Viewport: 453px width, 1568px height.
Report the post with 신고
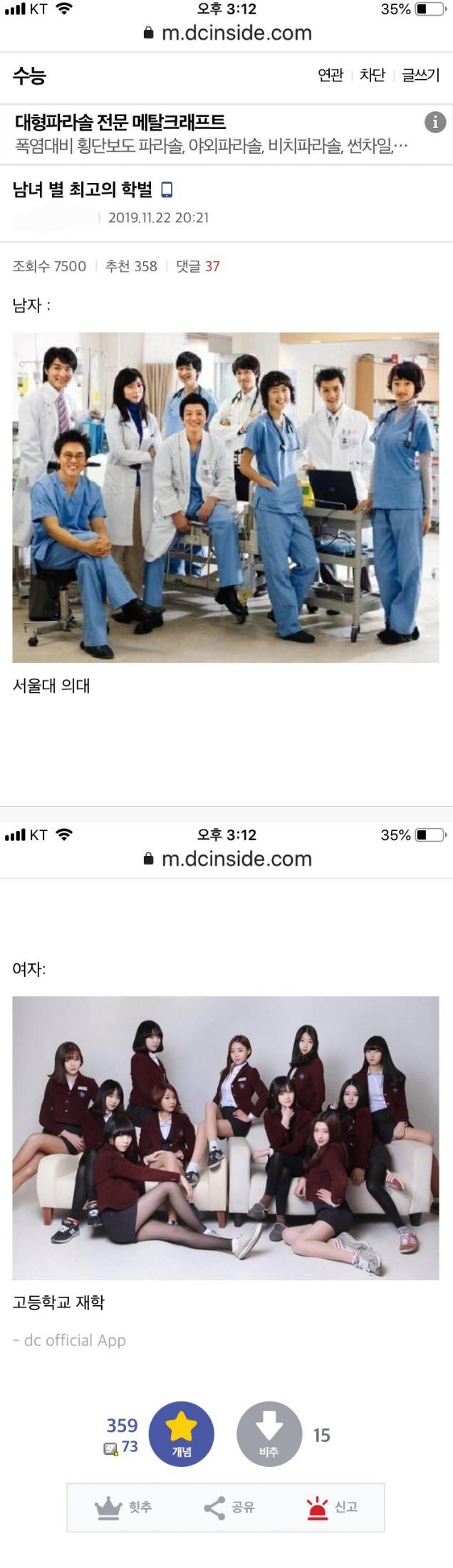(x=332, y=1507)
